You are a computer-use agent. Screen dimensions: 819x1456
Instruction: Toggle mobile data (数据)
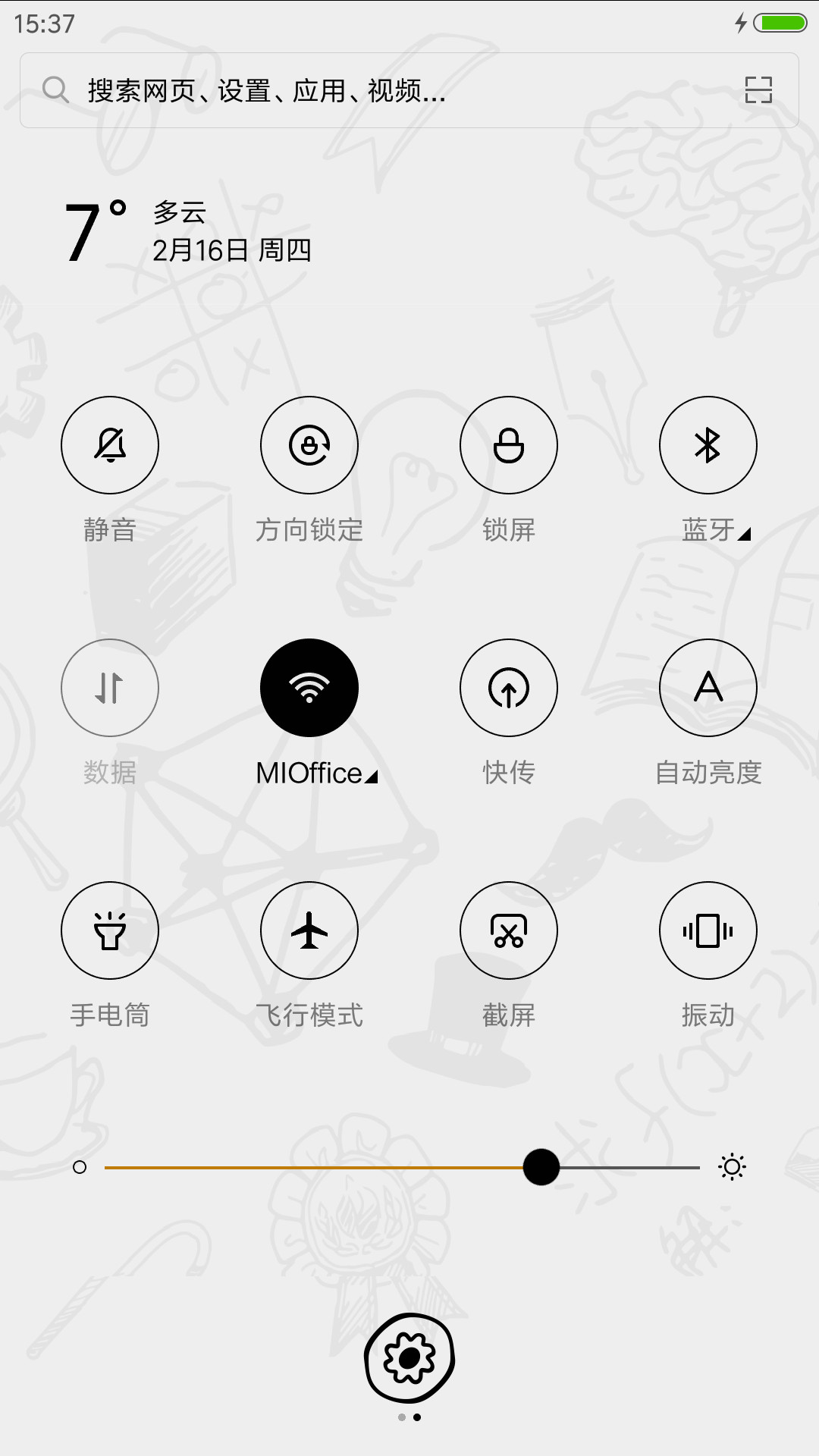tap(110, 688)
